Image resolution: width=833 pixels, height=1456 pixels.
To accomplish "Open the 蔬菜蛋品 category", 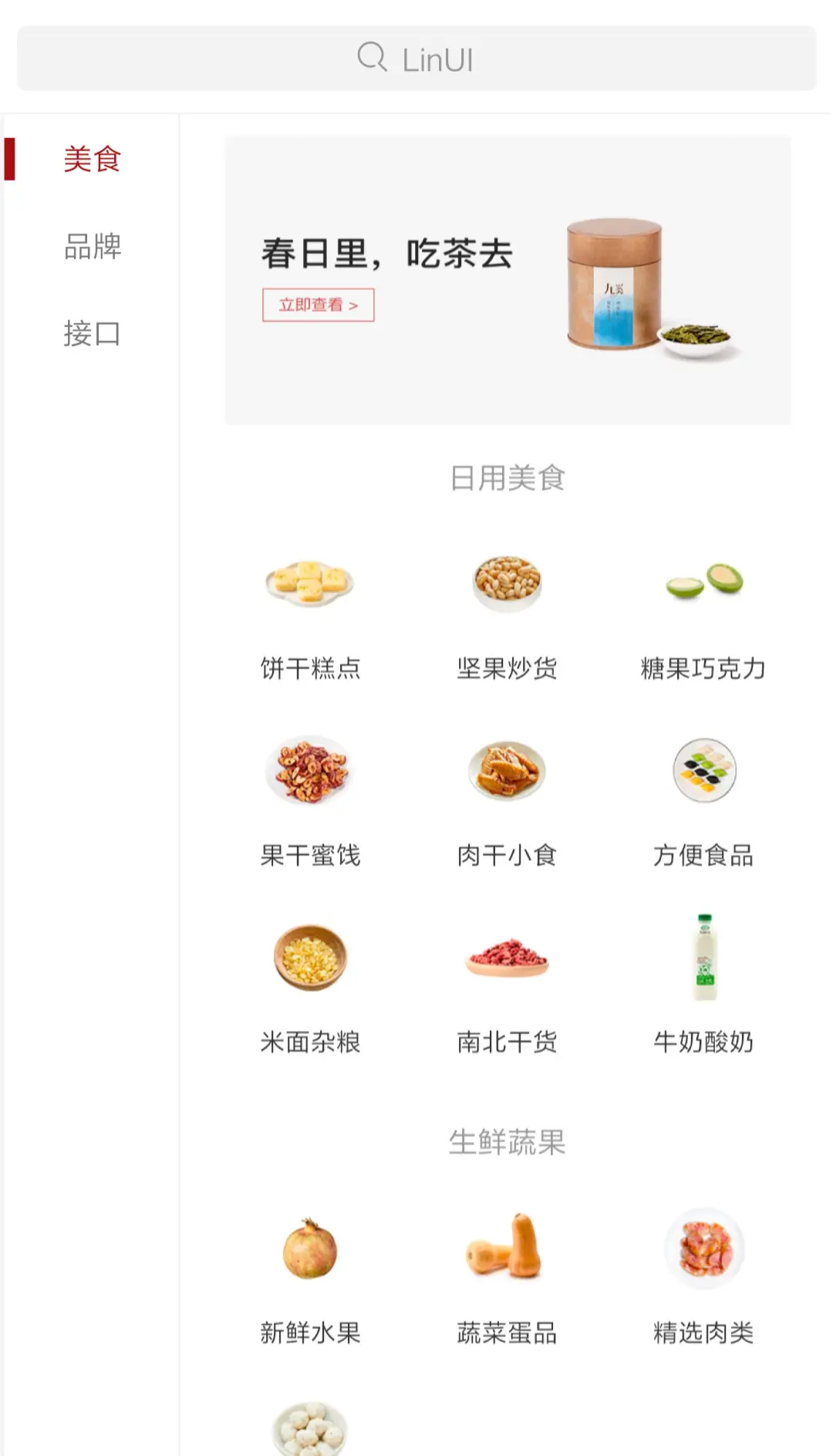I will [x=507, y=1248].
